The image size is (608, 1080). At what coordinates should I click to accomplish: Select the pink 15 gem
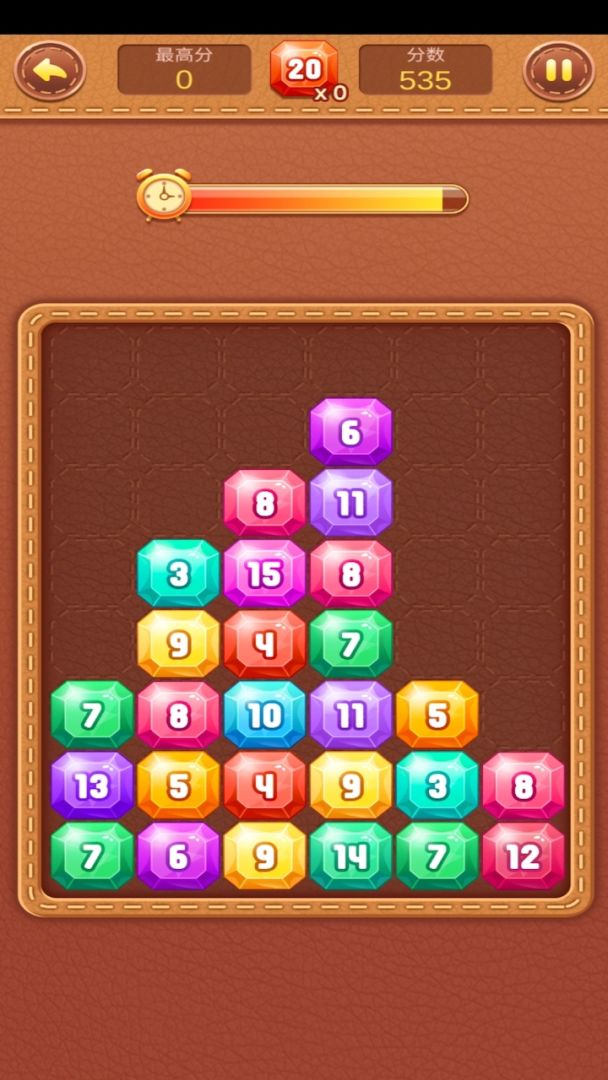coord(264,574)
